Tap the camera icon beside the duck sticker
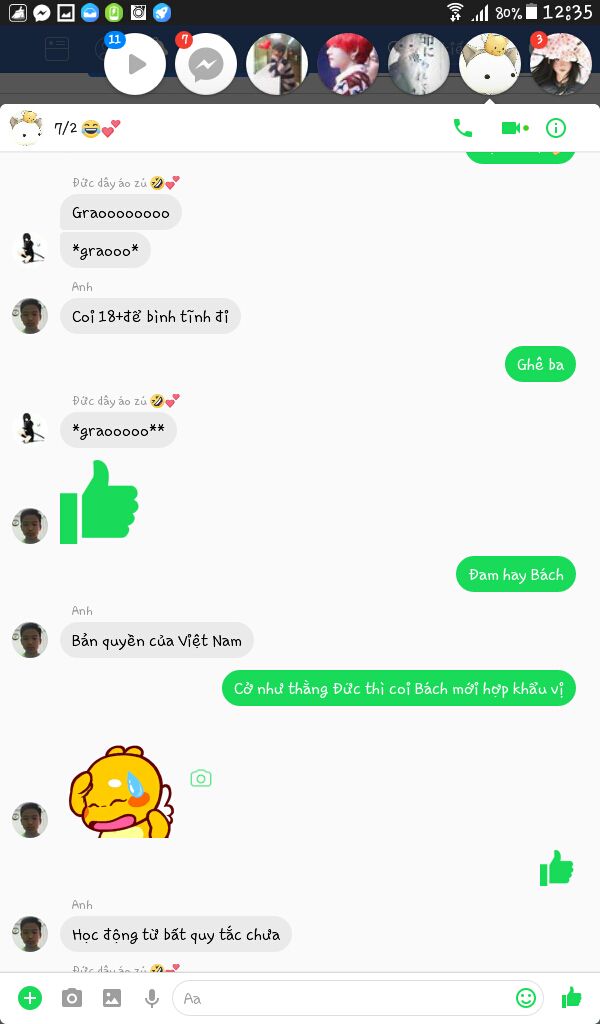600x1024 pixels. pyautogui.click(x=201, y=778)
